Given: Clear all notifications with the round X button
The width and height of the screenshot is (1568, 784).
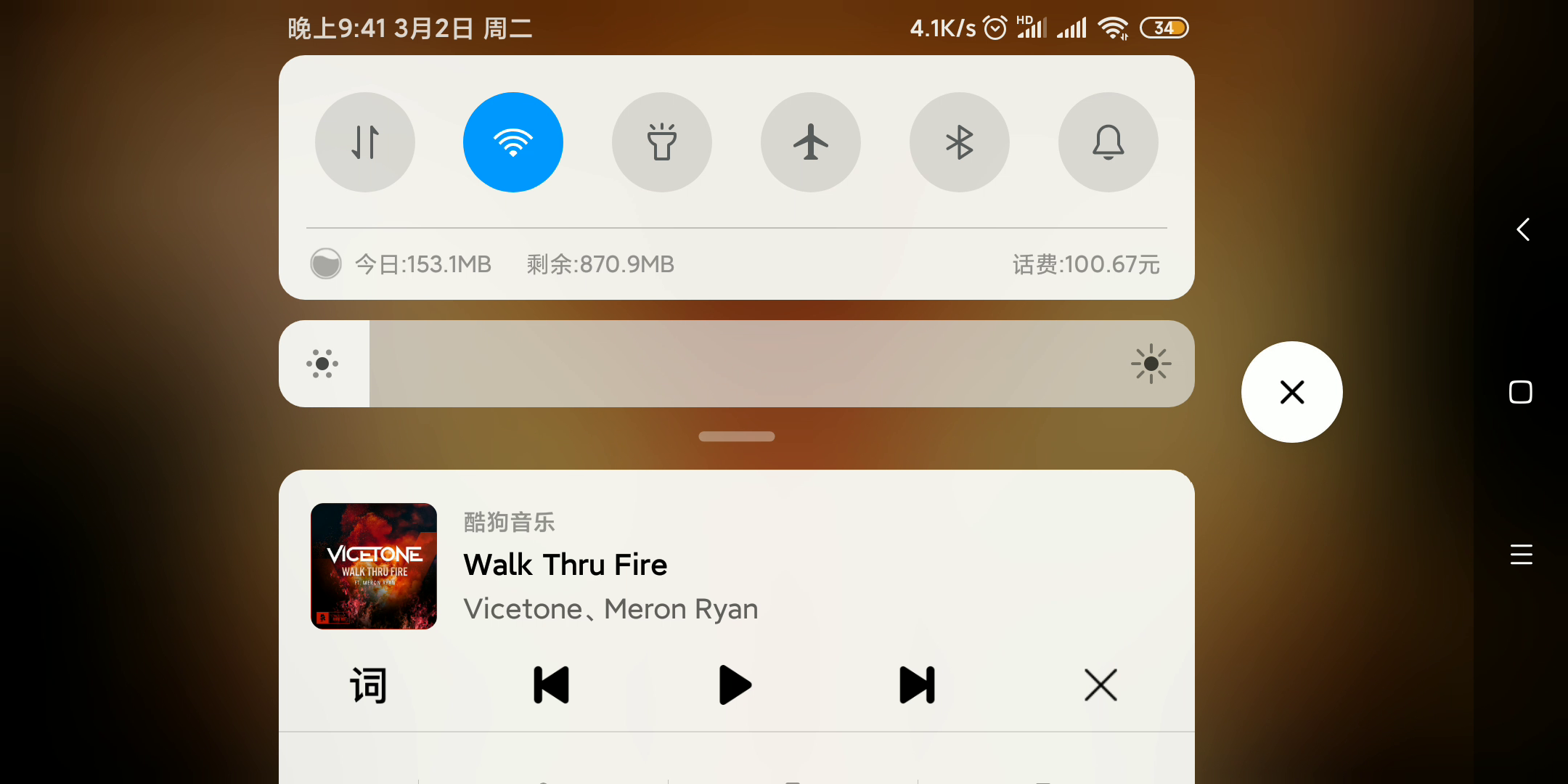Looking at the screenshot, I should pos(1292,392).
